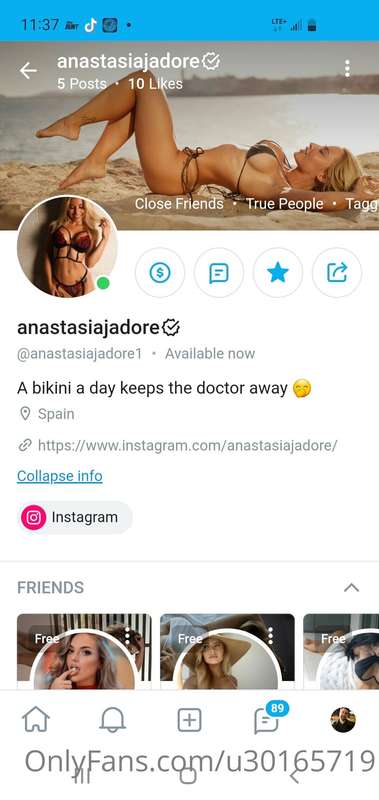The height and width of the screenshot is (800, 379).
Task: Open the first free friend card
Action: (84, 652)
